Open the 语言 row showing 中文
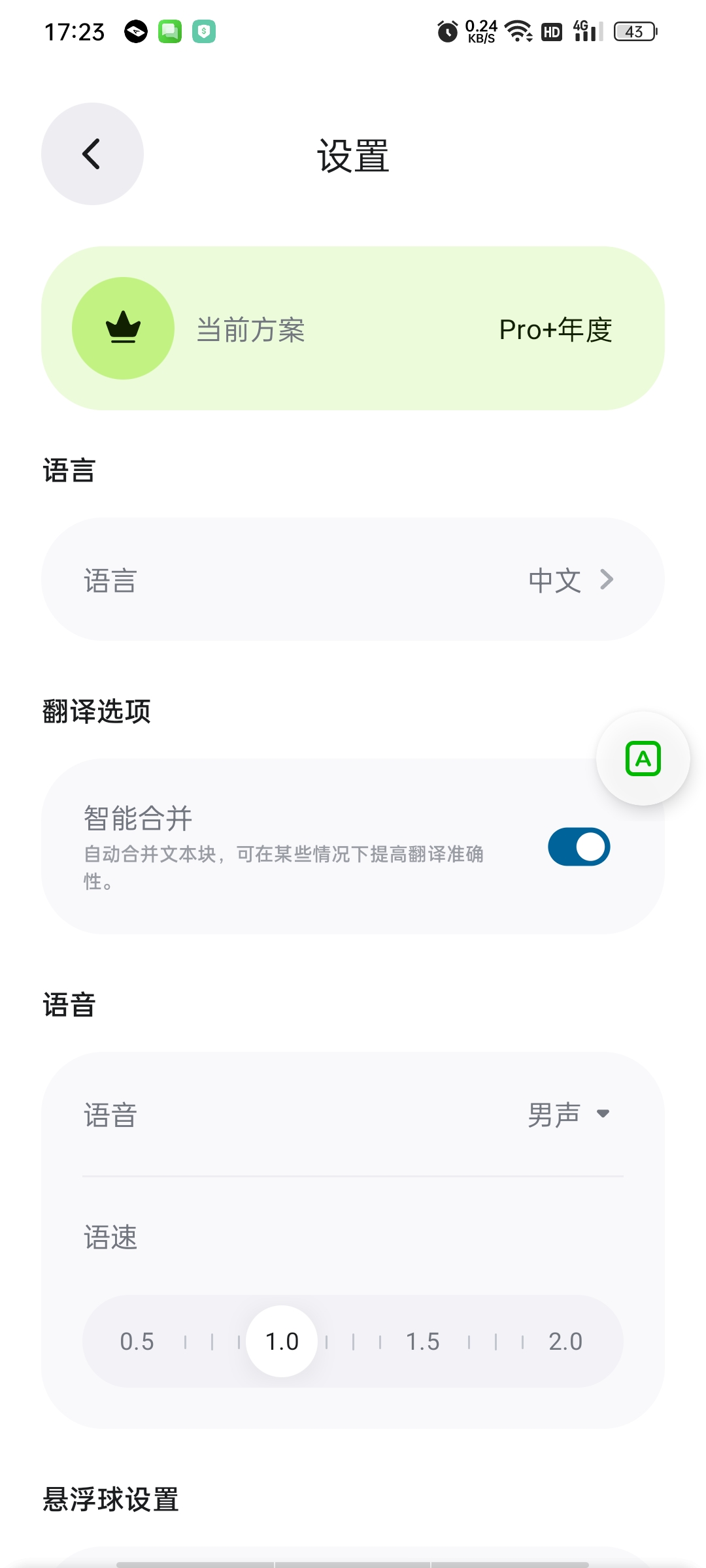 353,580
